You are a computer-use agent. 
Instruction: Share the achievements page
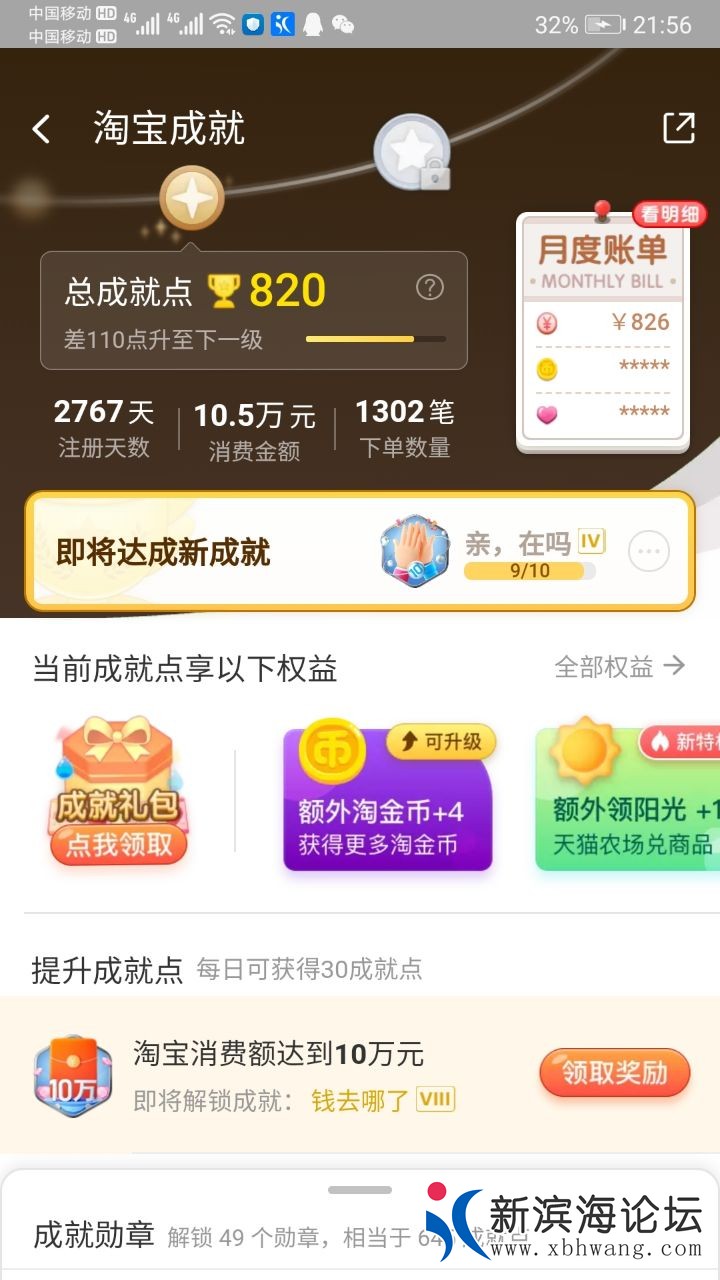(678, 128)
